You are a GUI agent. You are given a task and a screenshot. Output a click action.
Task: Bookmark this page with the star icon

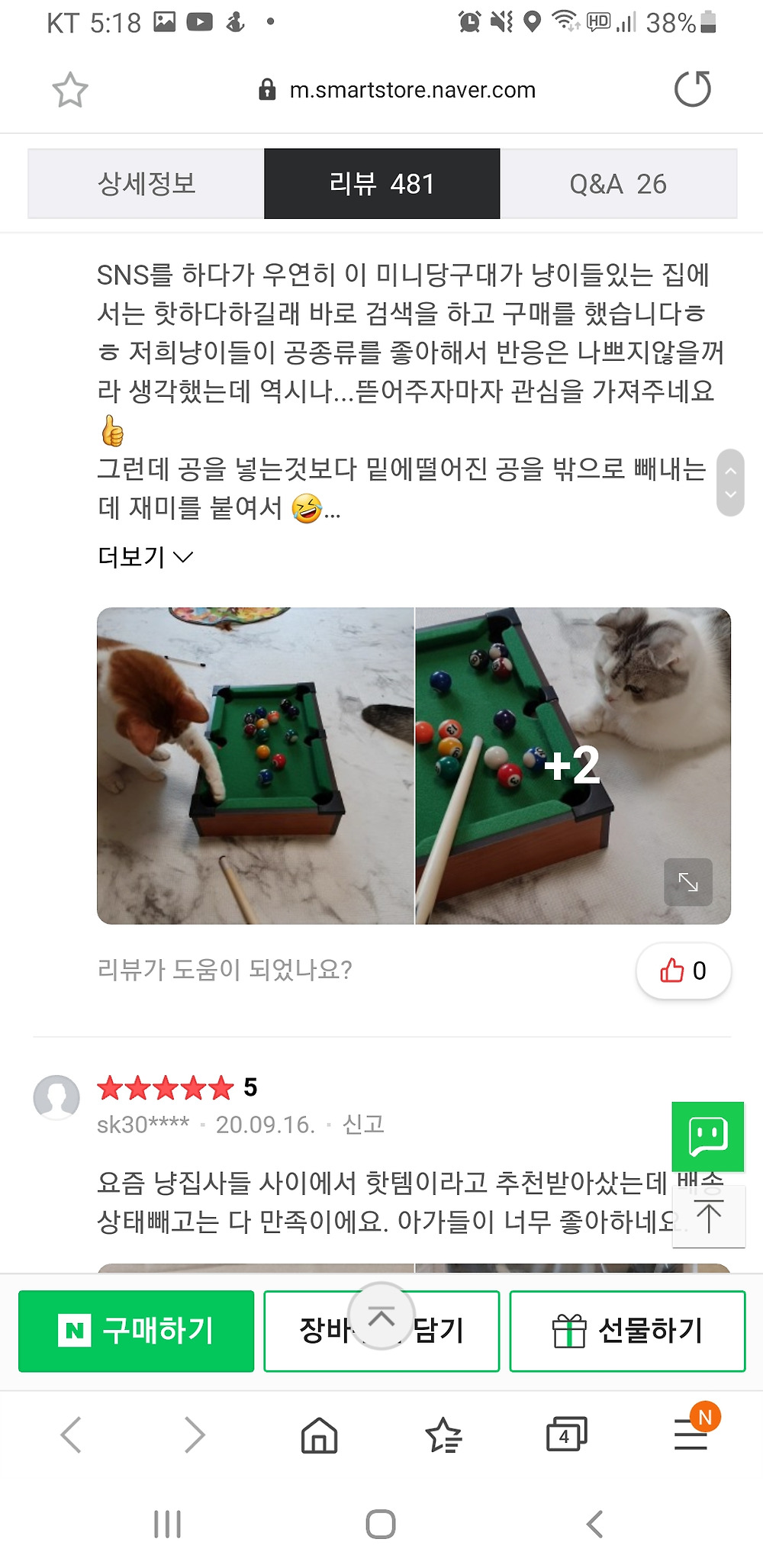click(x=70, y=90)
